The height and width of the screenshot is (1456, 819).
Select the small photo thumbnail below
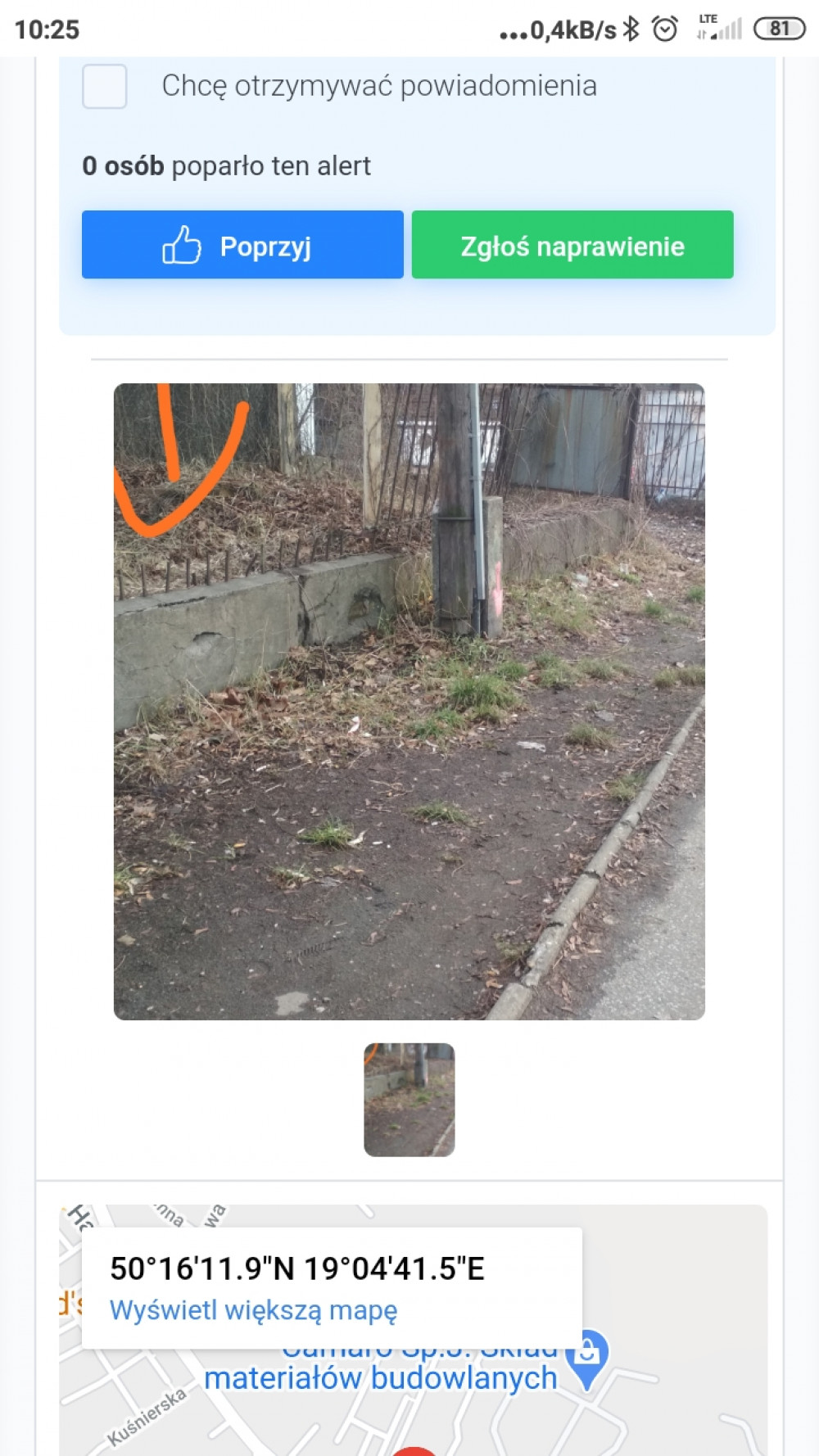(x=409, y=1100)
